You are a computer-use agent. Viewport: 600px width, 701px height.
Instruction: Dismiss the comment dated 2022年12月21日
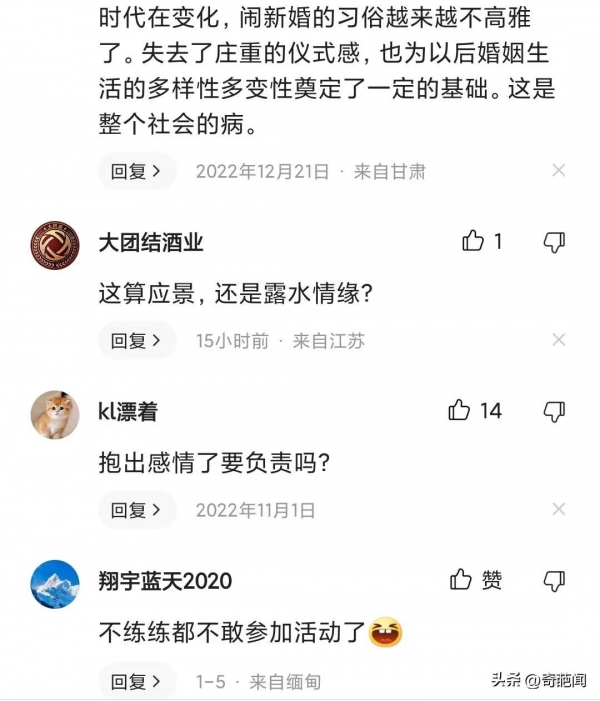[559, 171]
